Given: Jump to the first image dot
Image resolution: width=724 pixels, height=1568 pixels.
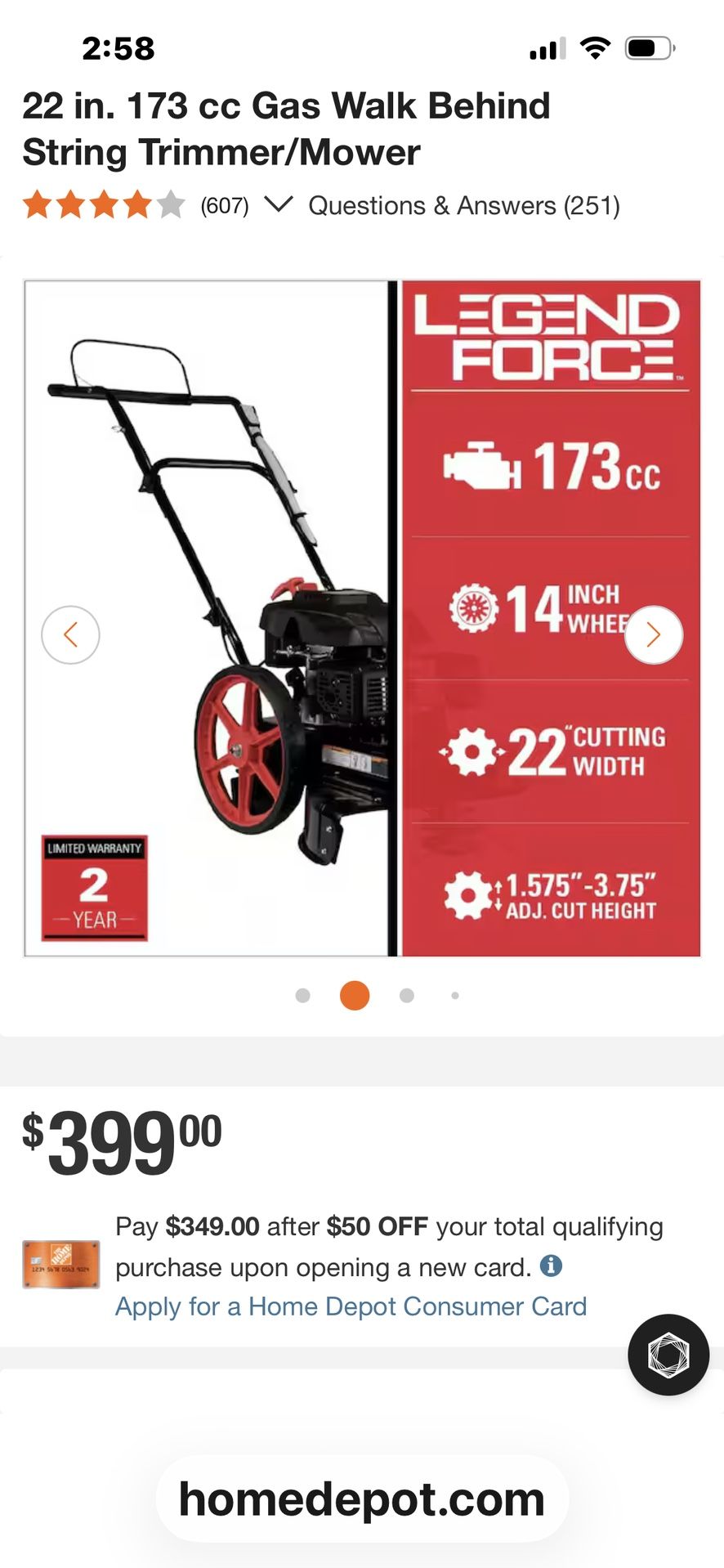Looking at the screenshot, I should [302, 996].
